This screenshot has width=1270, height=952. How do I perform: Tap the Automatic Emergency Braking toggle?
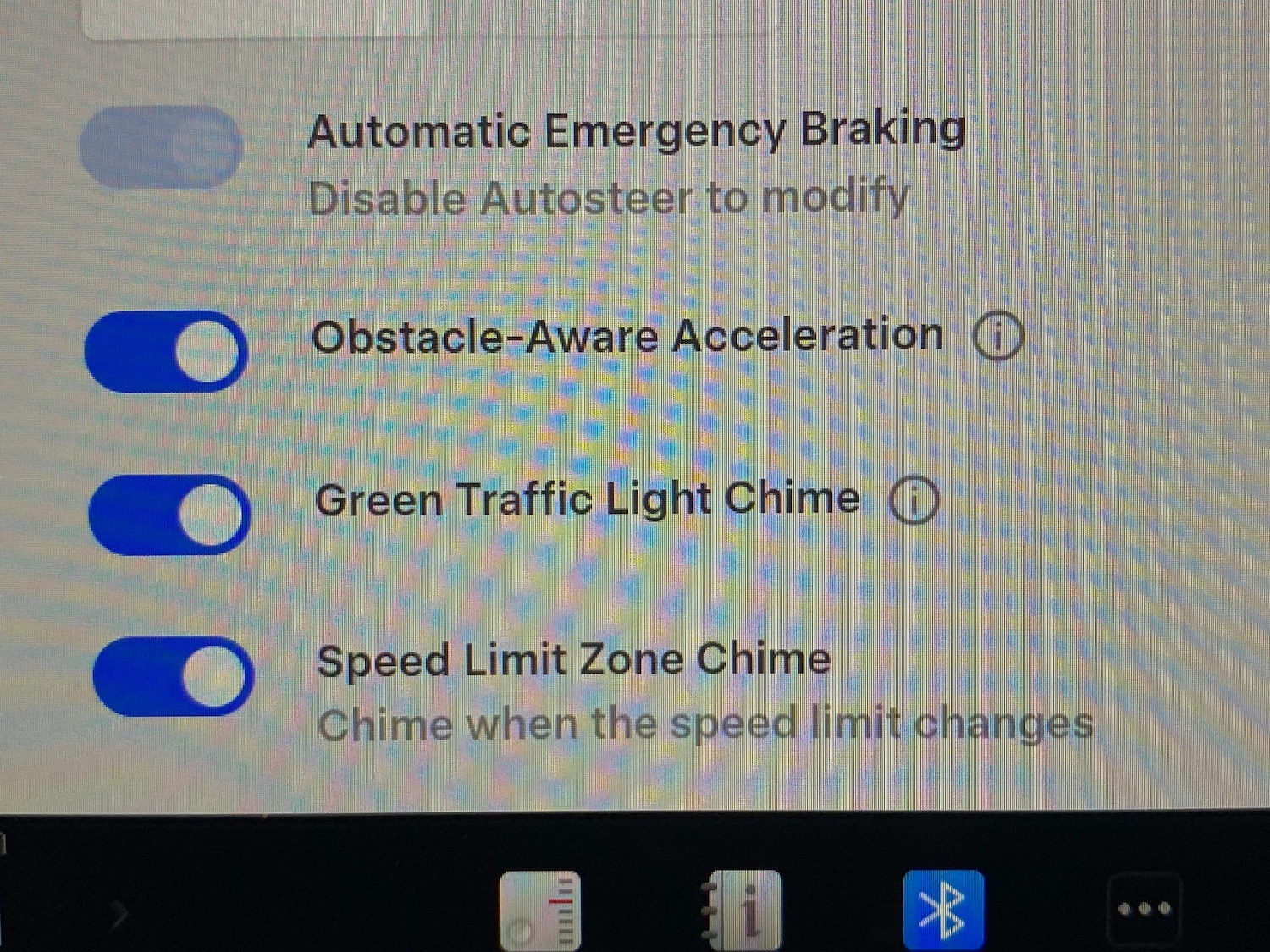point(161,146)
